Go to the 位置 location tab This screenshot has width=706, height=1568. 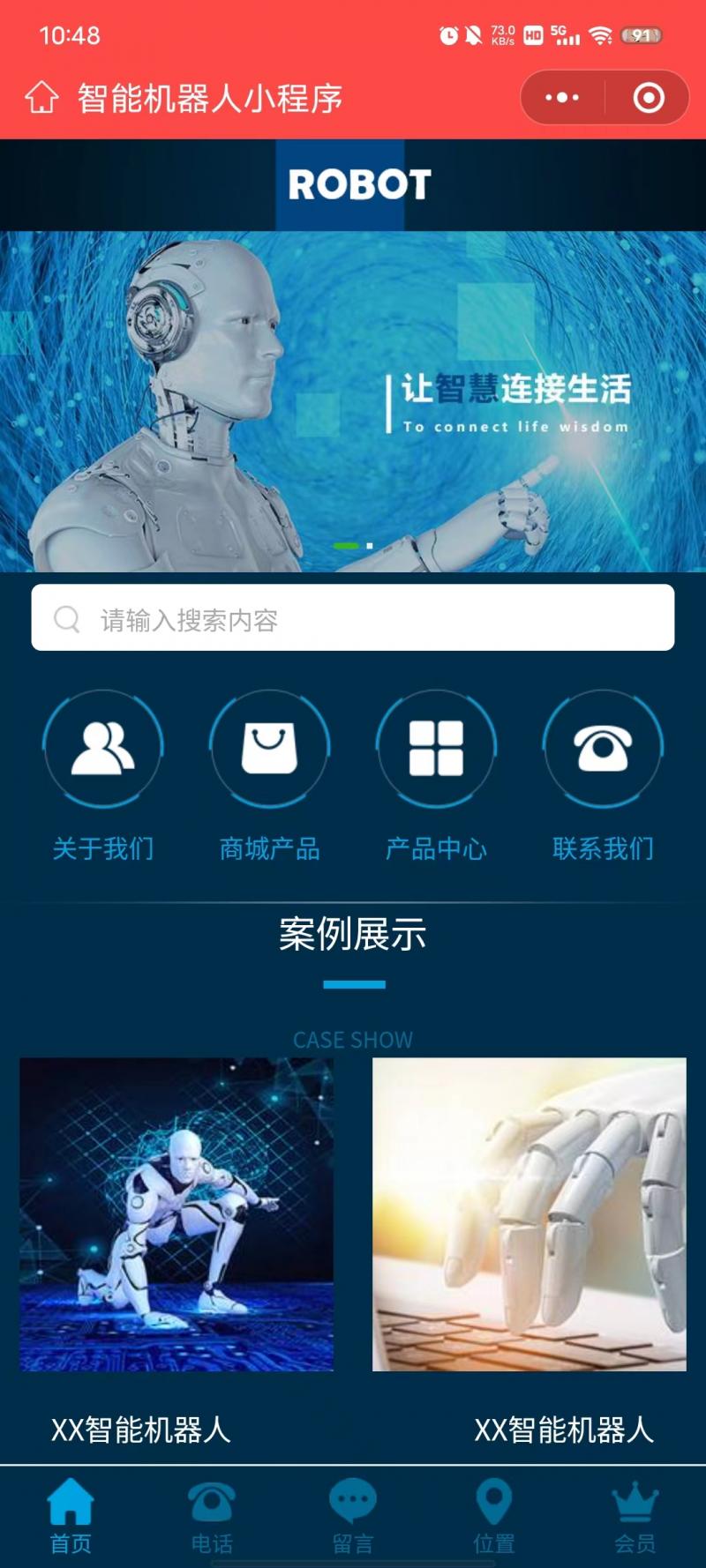[x=494, y=1515]
